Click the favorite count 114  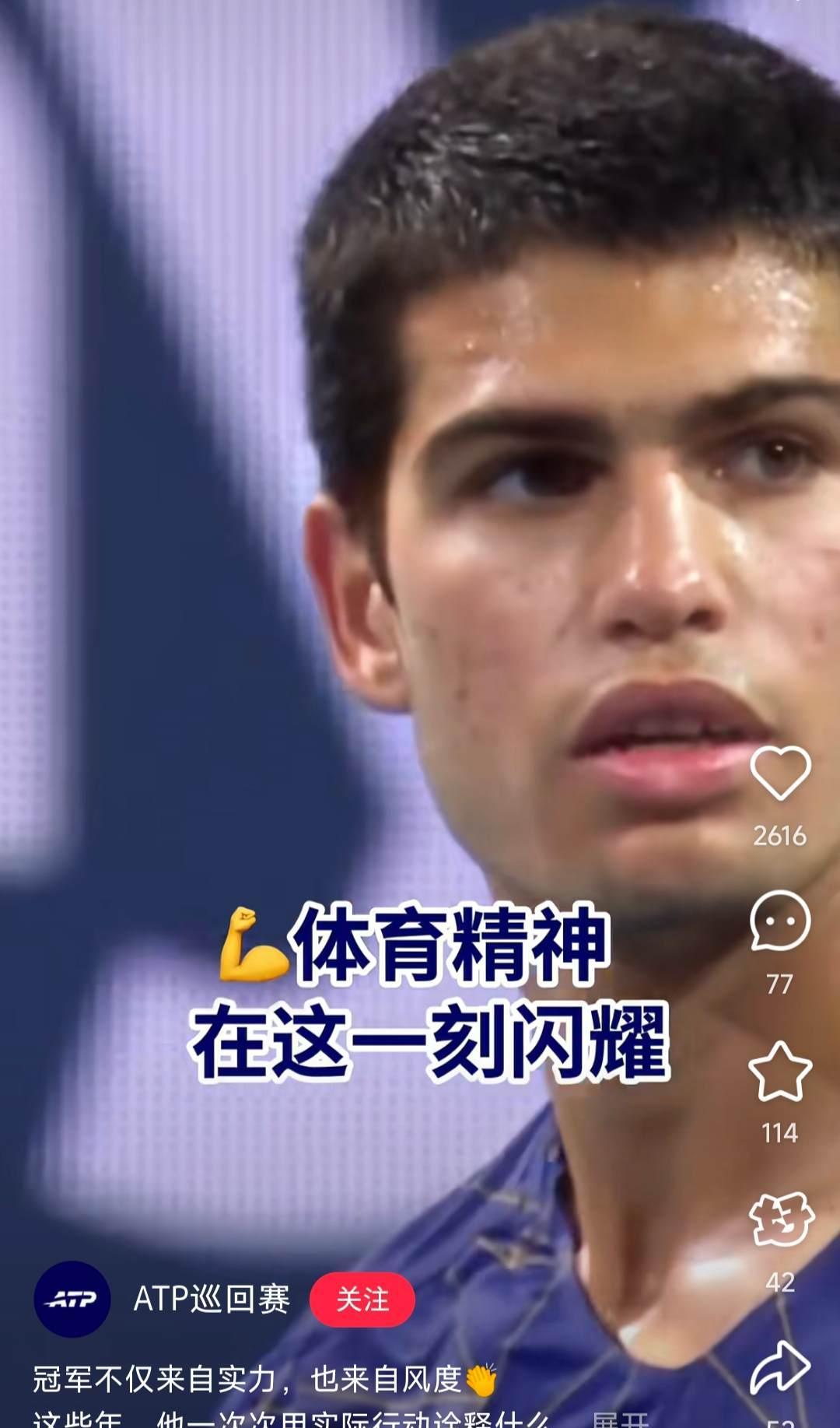783,1127
